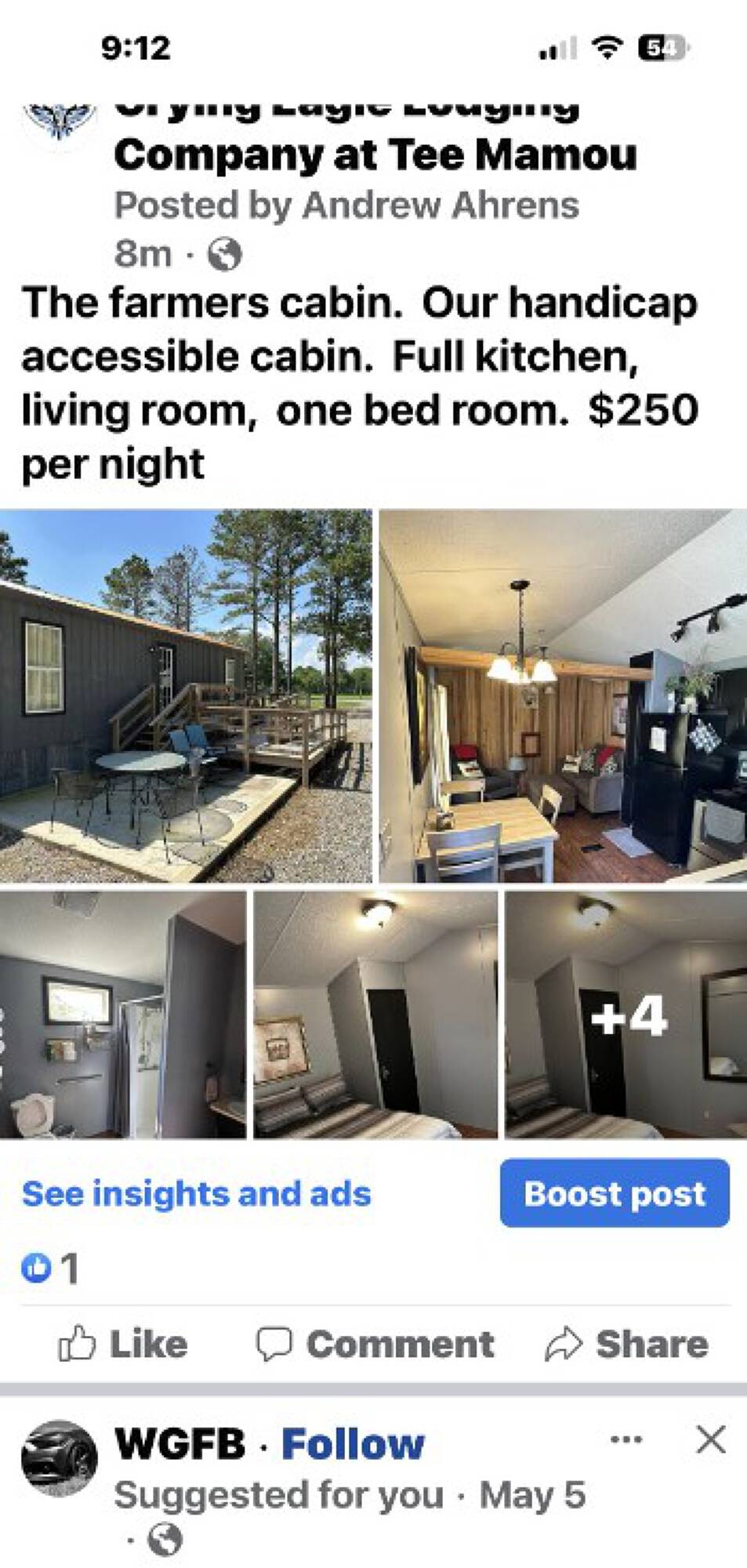The image size is (747, 1568).
Task: Open the cabin exterior patio photo
Action: [186, 695]
